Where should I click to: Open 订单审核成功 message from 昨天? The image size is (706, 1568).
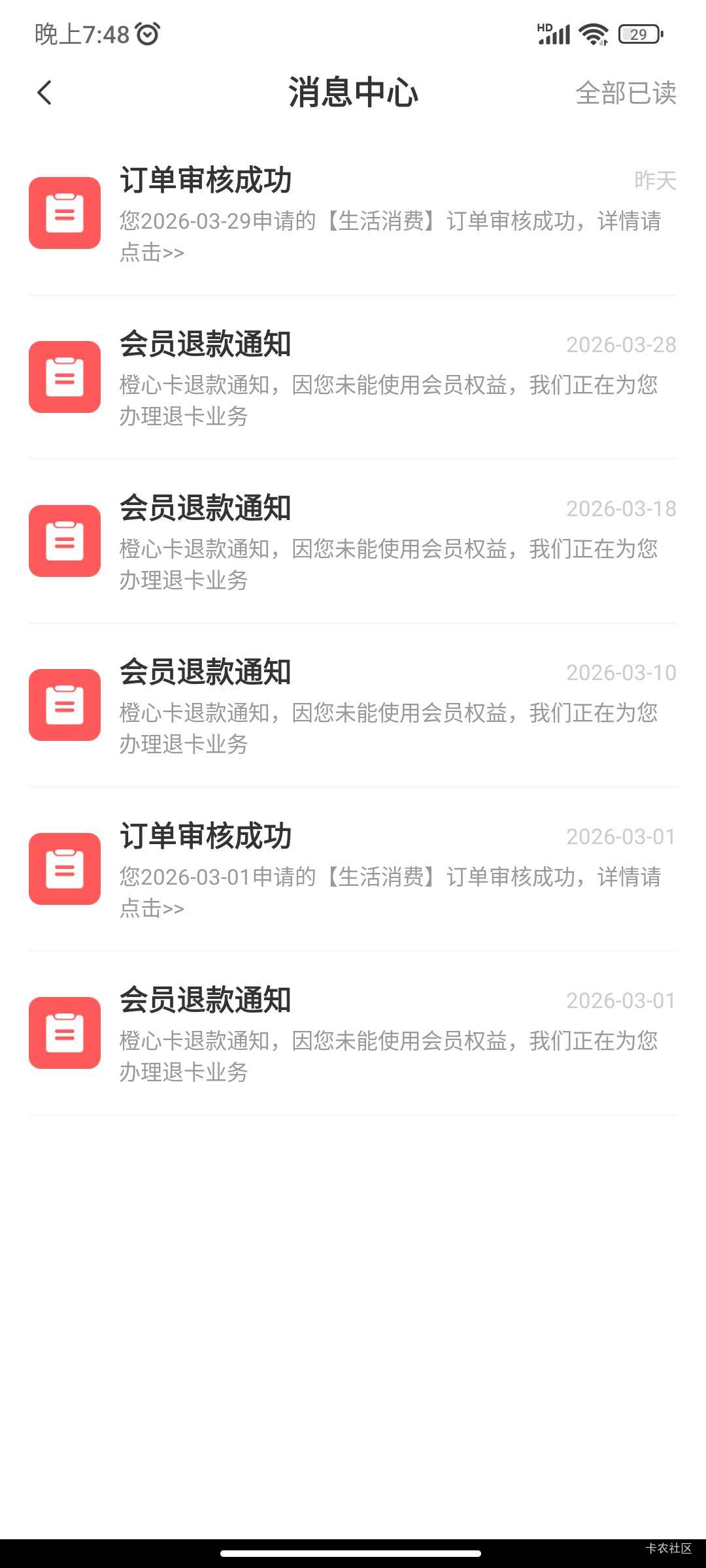click(x=353, y=214)
